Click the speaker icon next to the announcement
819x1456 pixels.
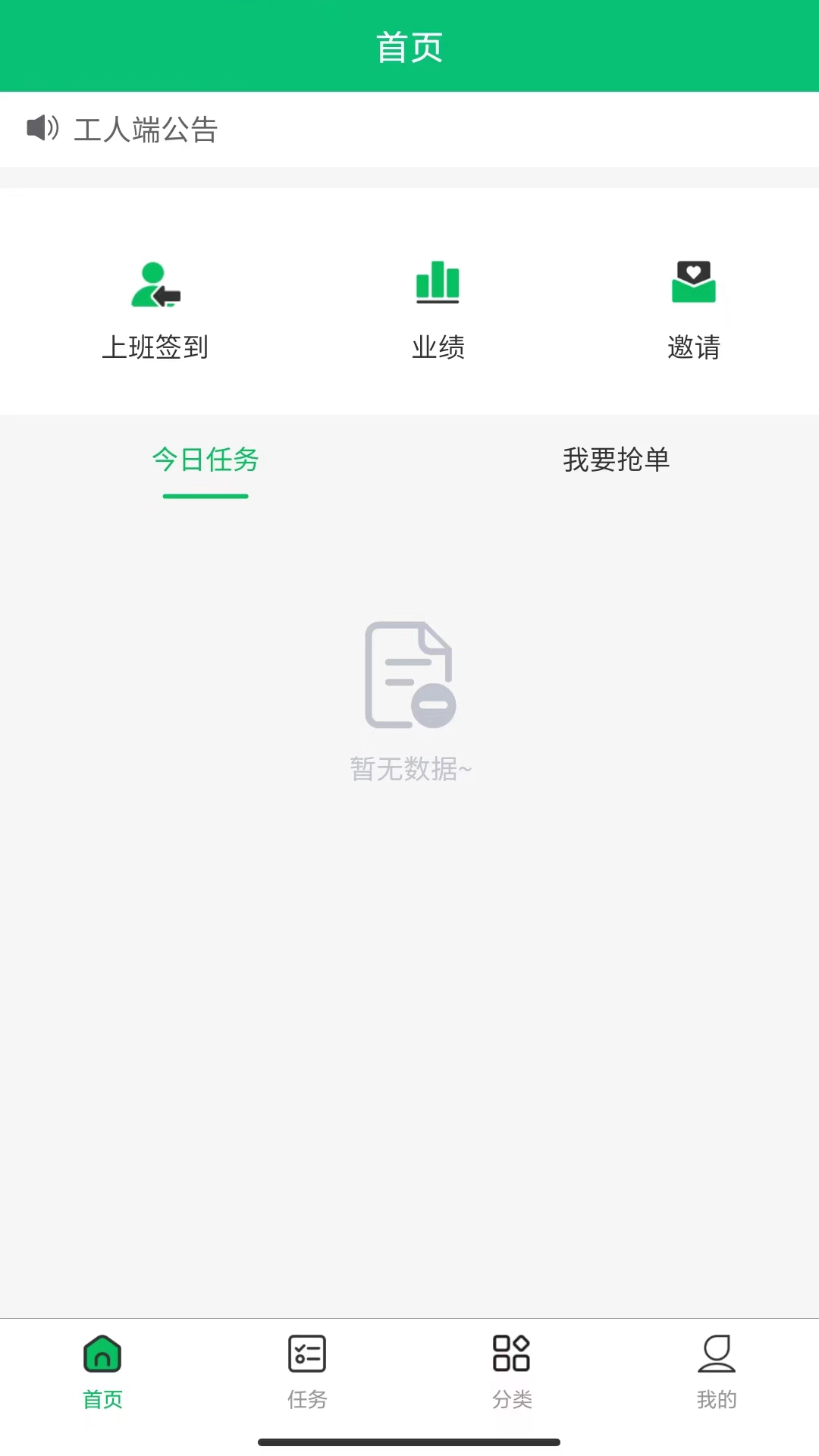(x=42, y=129)
